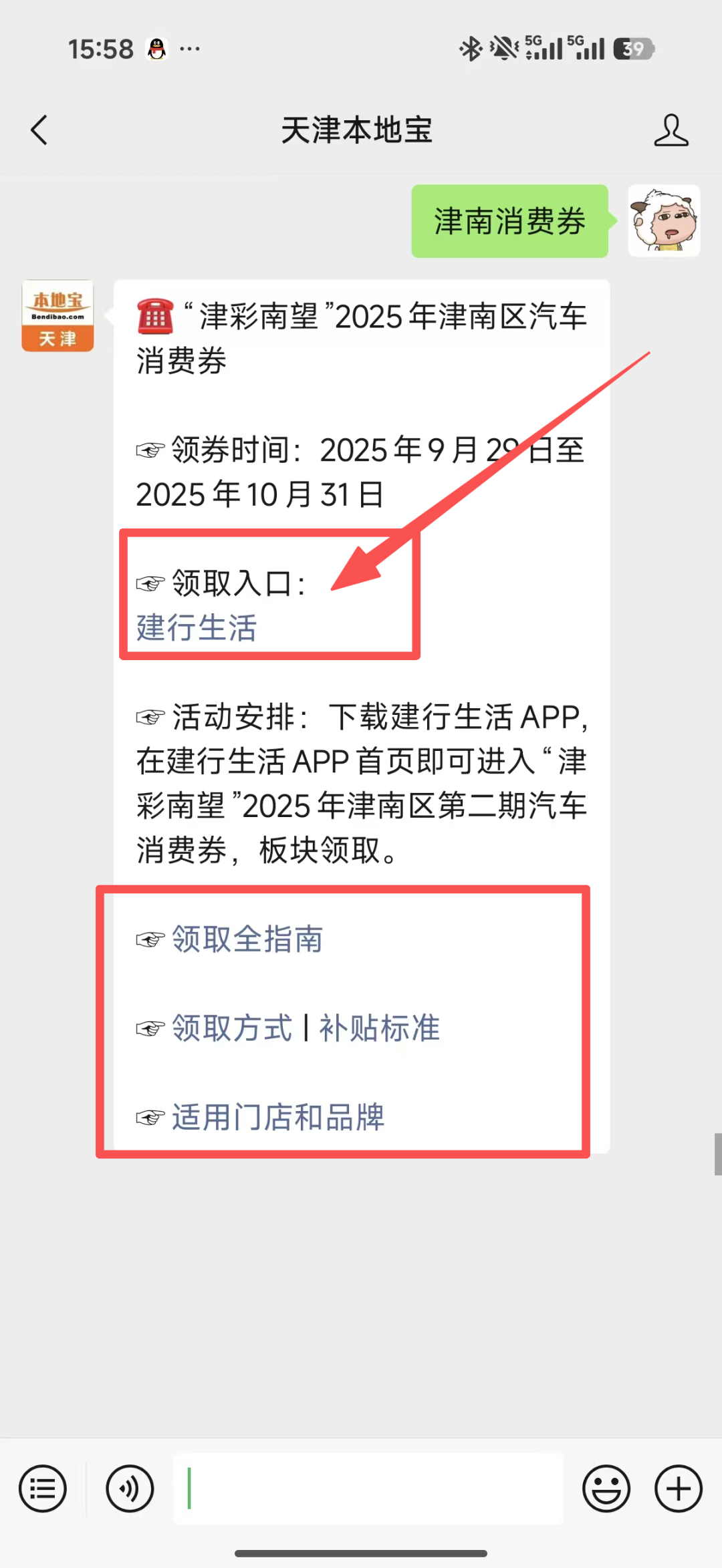This screenshot has width=722, height=1568.
Task: Open the emoji picker
Action: (606, 1488)
